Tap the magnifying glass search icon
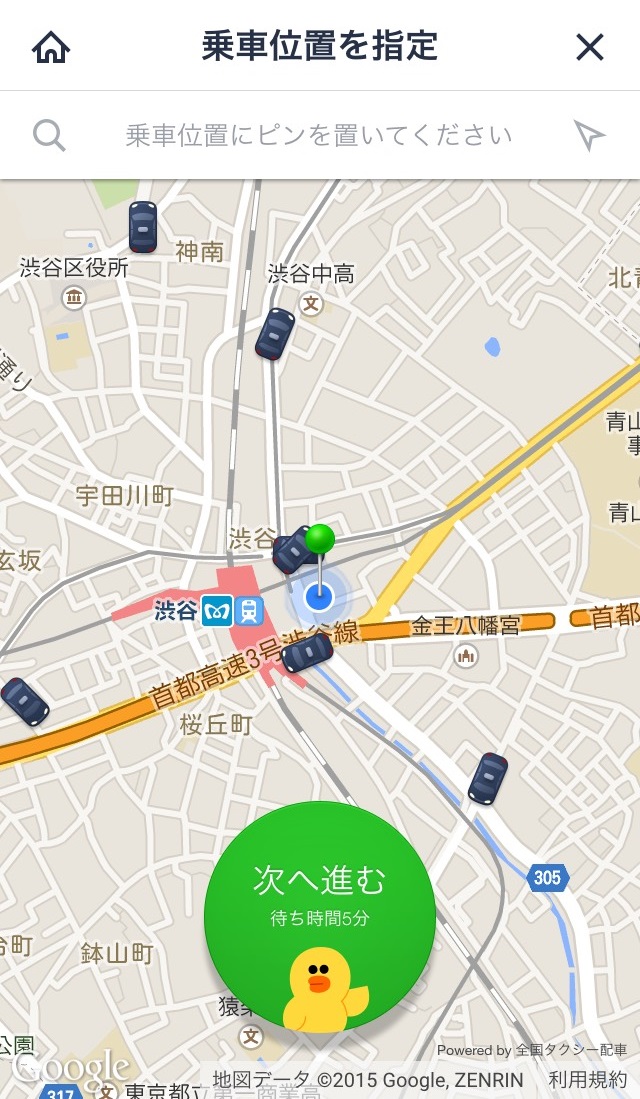This screenshot has width=640, height=1099. pos(49,135)
